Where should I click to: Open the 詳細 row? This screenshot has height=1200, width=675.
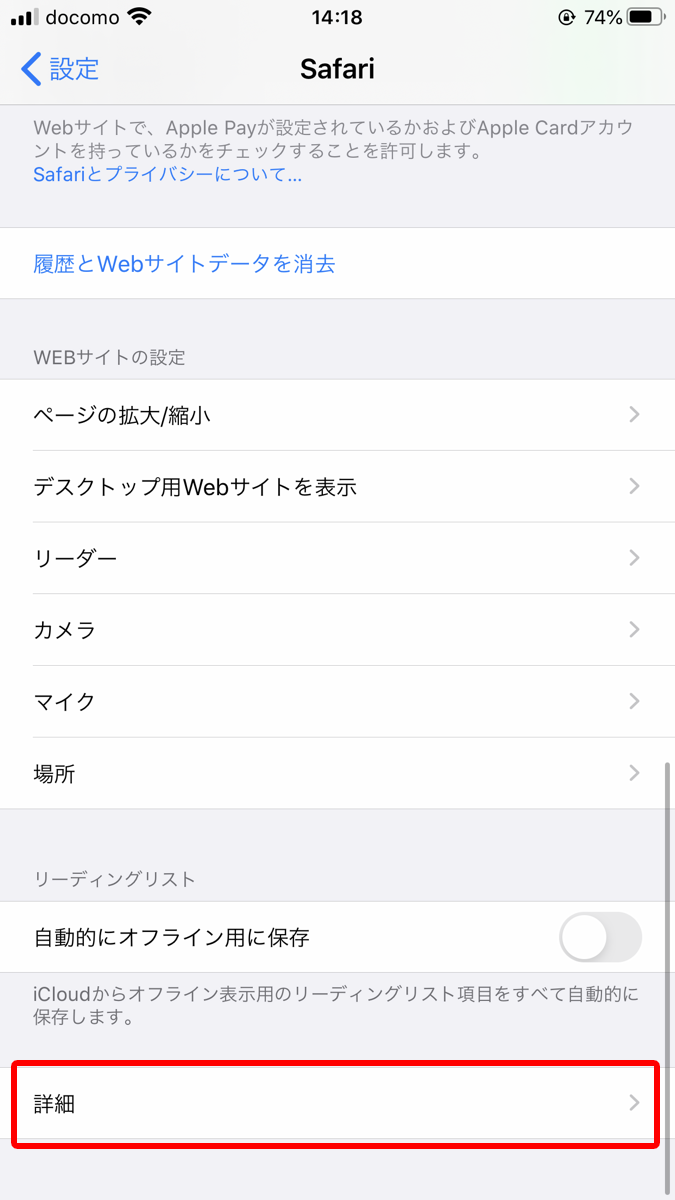pos(337,1103)
